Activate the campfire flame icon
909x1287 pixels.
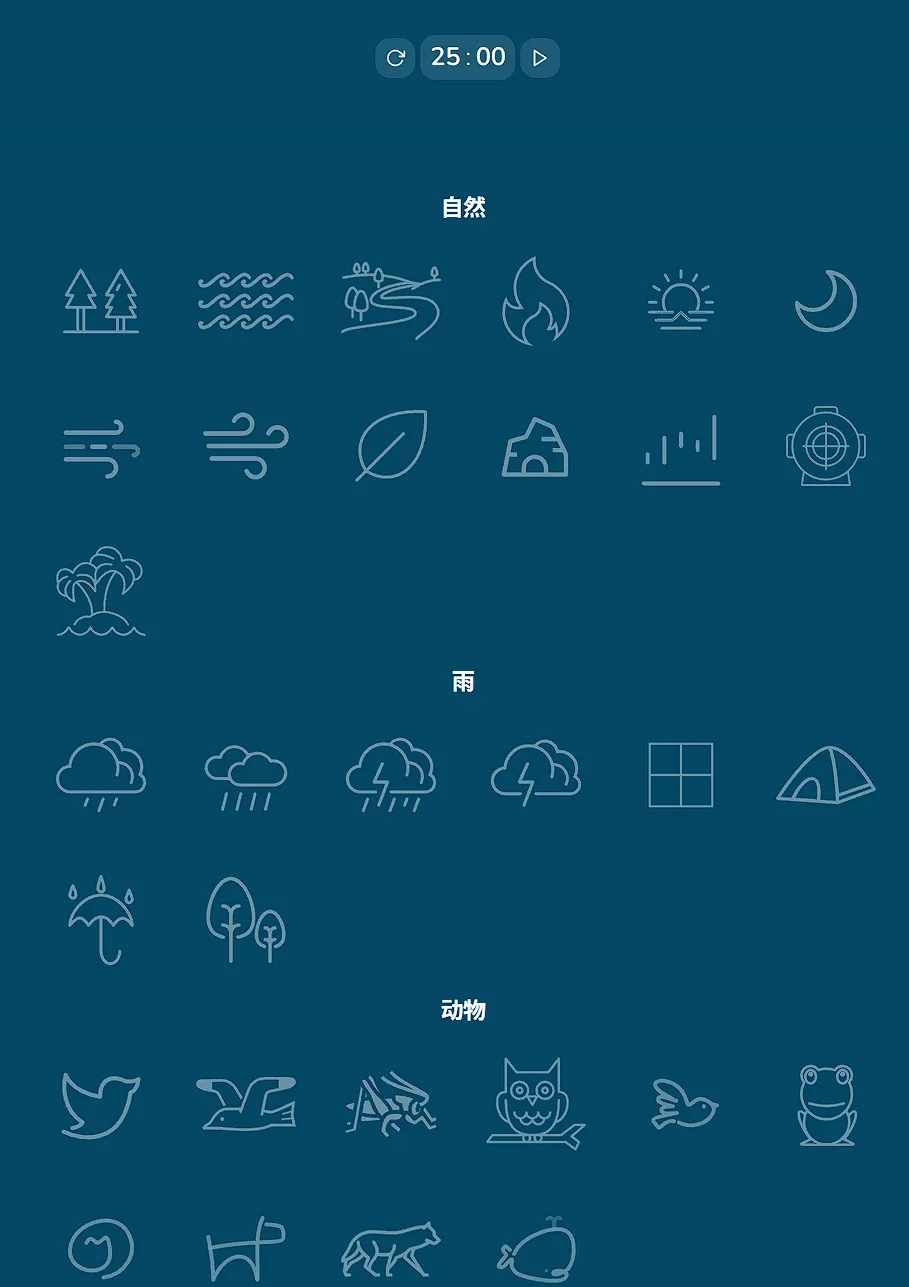point(536,301)
